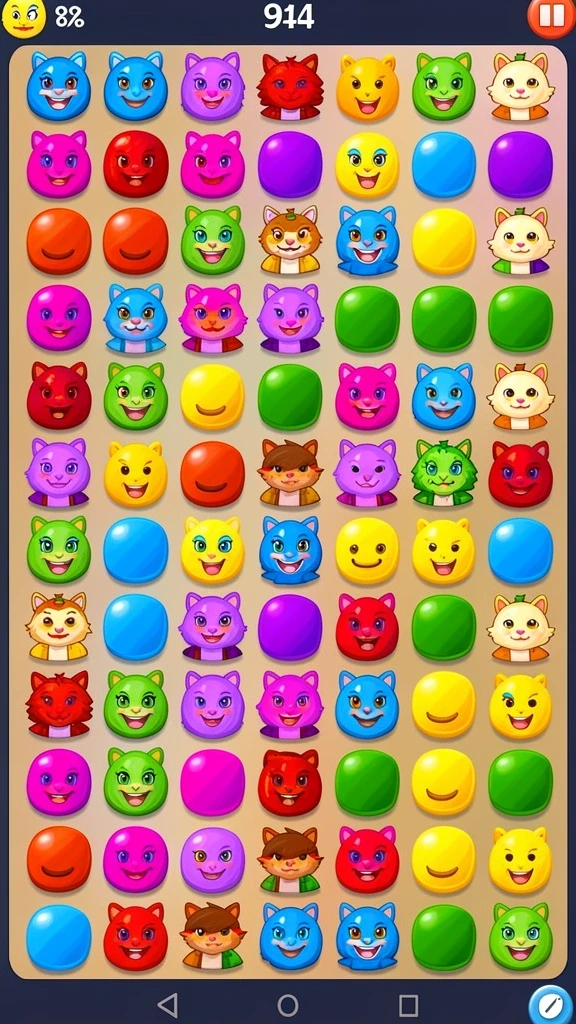This screenshot has height=1024, width=576.
Task: Pause the game with the red button
Action: coord(551,16)
